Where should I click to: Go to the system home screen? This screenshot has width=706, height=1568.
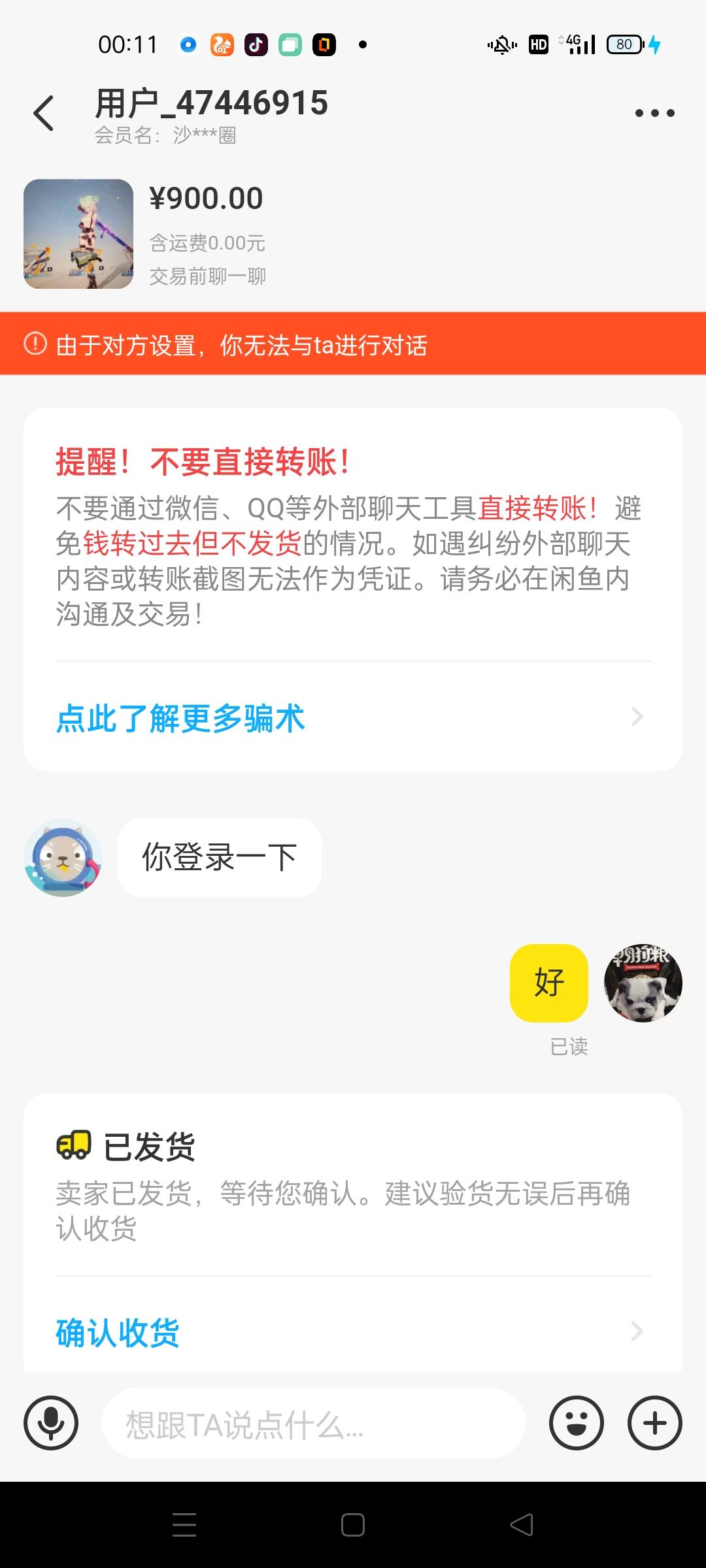[353, 1526]
